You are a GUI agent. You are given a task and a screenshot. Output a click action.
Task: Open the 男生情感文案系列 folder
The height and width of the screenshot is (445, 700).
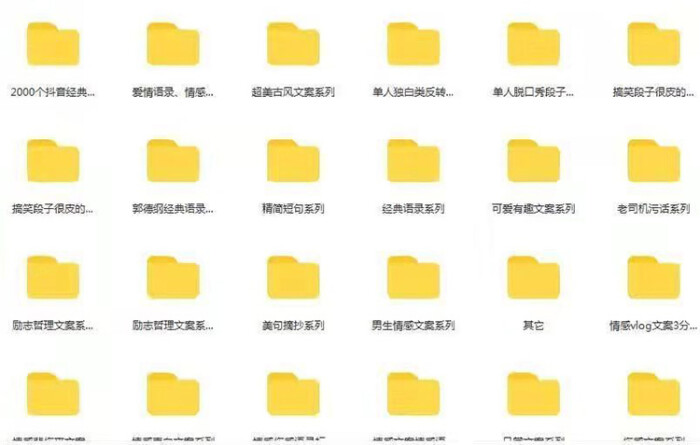[413, 279]
